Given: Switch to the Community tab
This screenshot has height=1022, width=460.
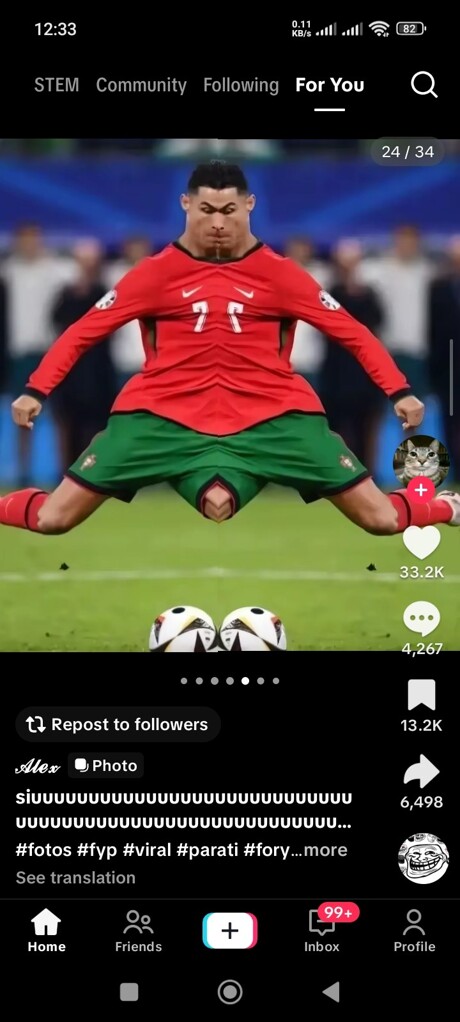Looking at the screenshot, I should 141,85.
